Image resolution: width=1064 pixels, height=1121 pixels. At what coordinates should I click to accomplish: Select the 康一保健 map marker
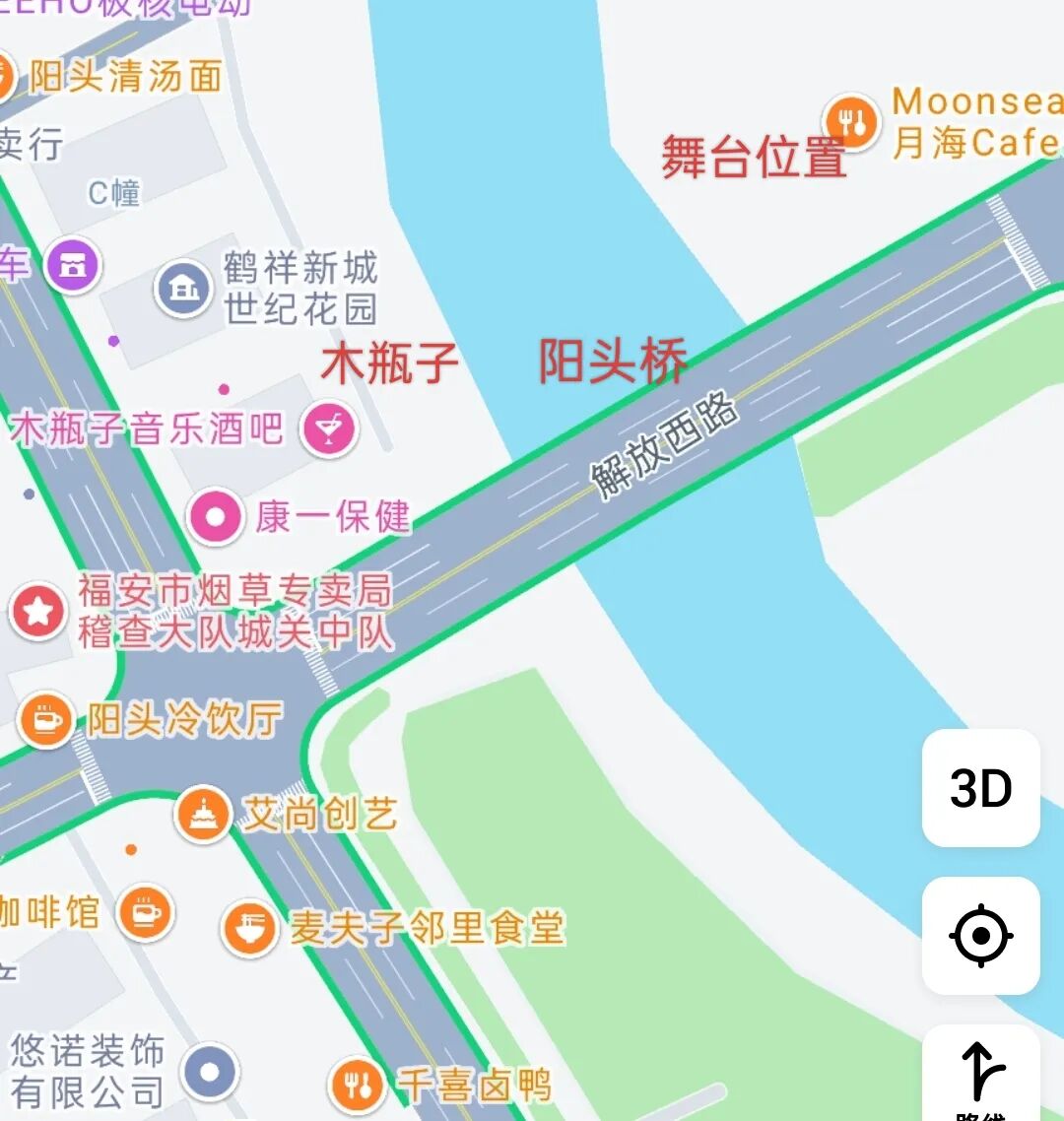point(217,517)
